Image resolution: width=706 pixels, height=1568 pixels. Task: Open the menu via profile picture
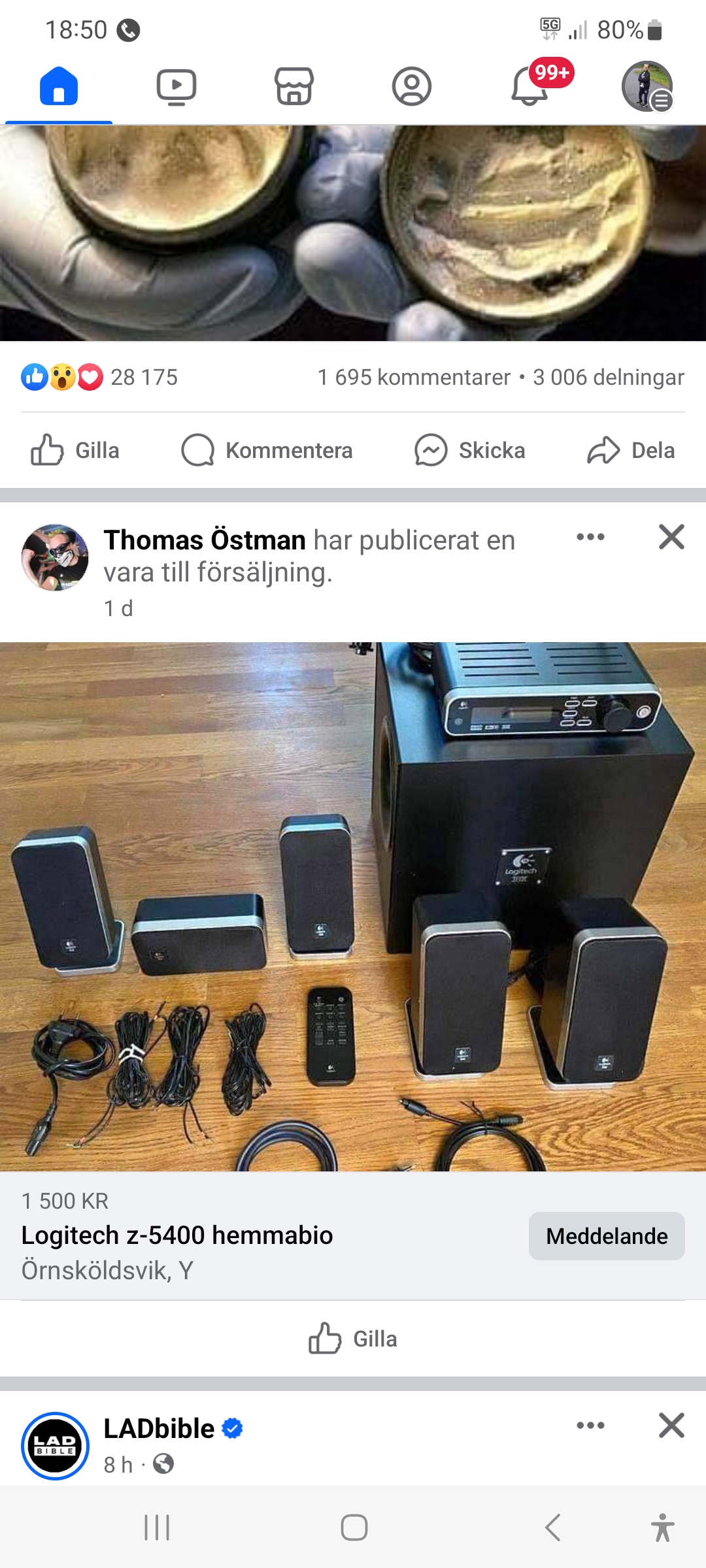point(647,86)
